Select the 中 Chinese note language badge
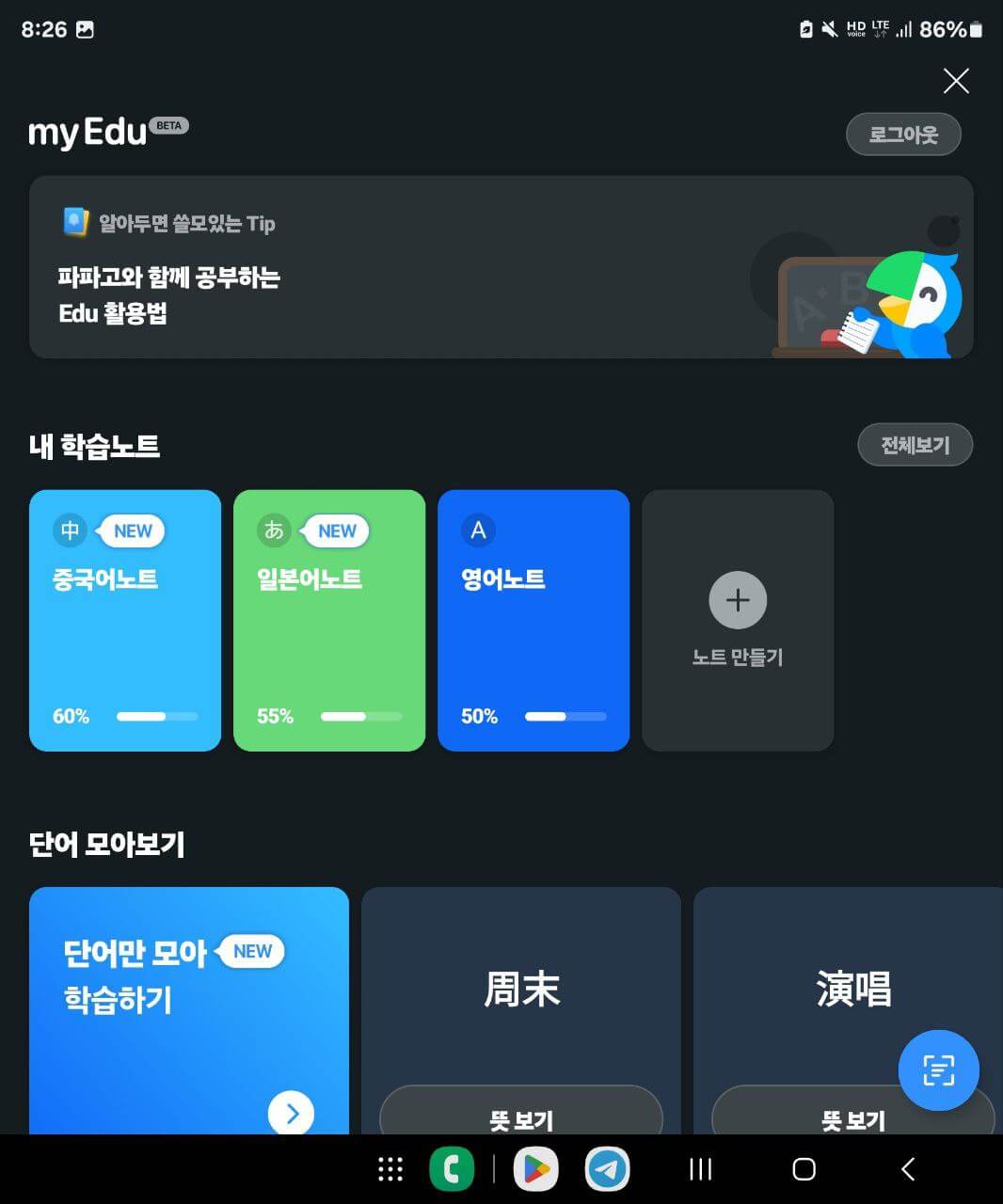 [x=68, y=531]
